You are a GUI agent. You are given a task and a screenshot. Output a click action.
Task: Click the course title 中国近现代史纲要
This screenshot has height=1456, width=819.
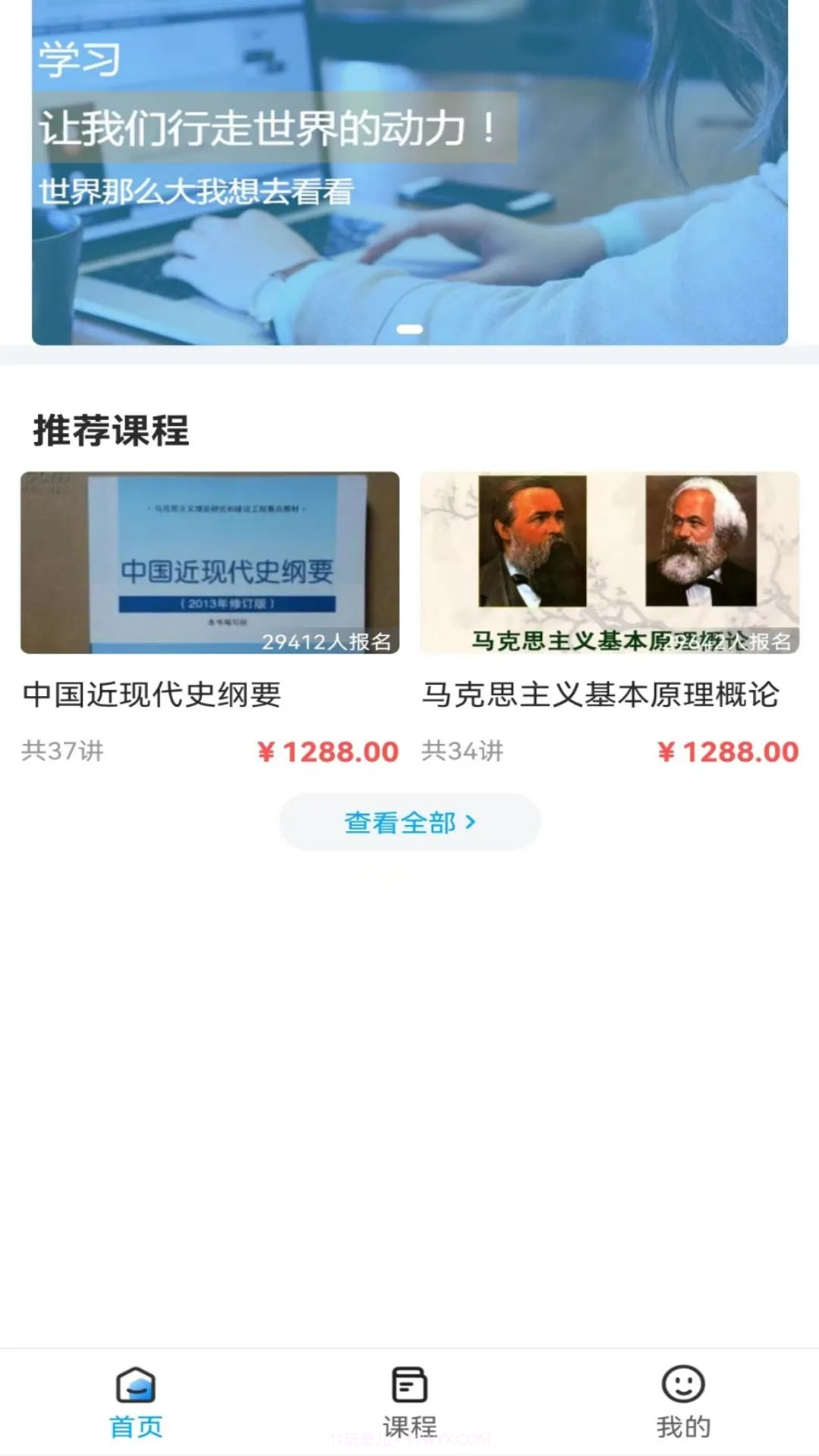pyautogui.click(x=150, y=694)
